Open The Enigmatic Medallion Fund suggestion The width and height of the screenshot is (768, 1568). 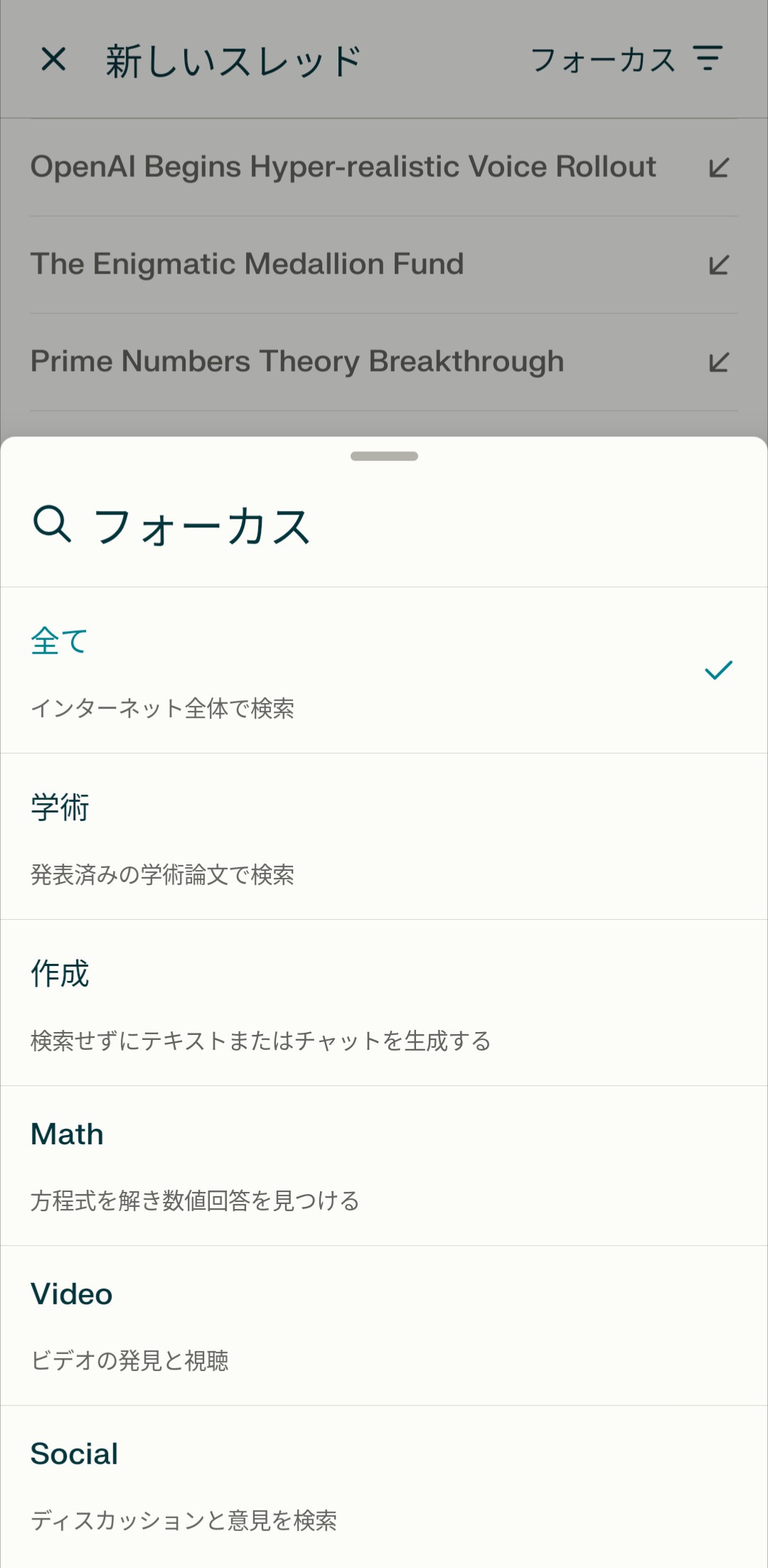(384, 264)
